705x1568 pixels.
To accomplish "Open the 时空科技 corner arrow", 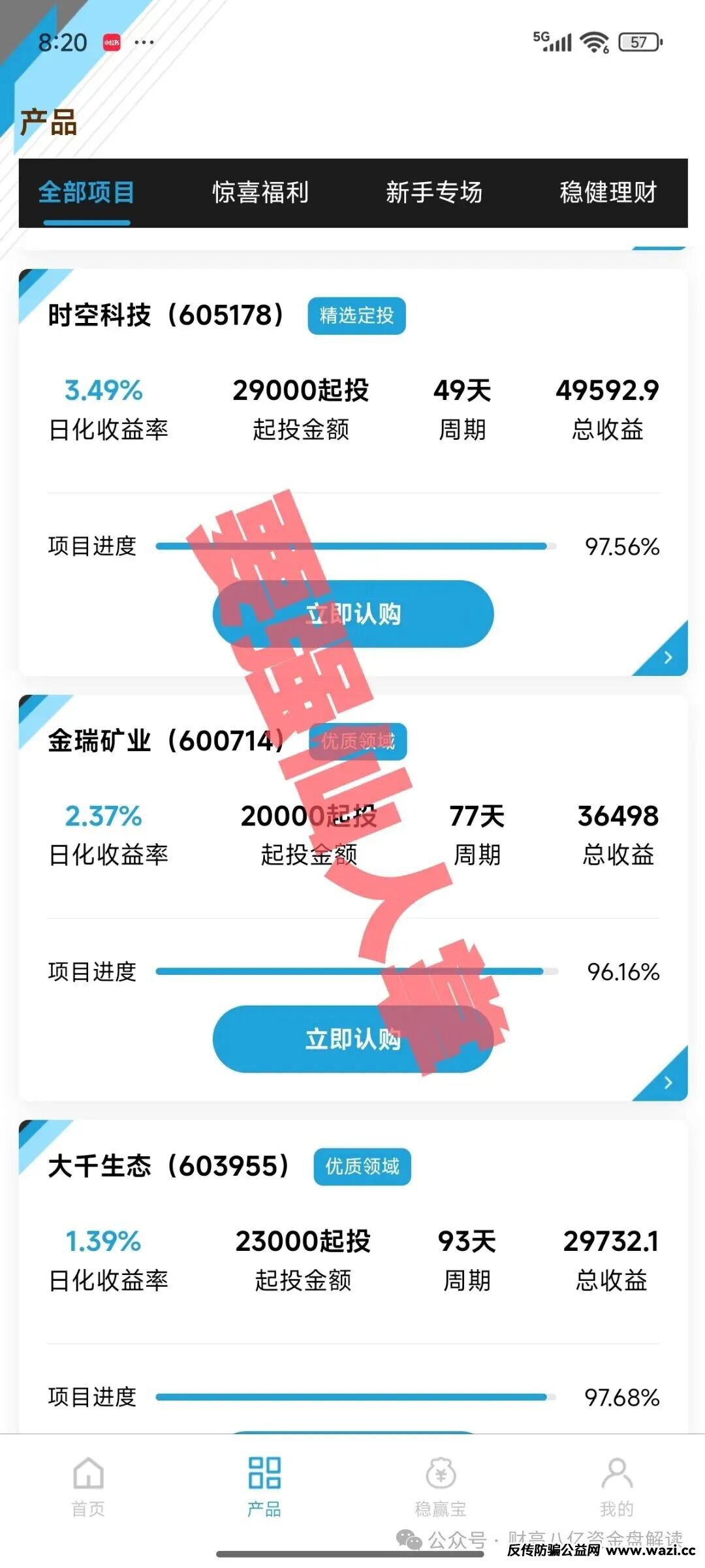I will (668, 657).
